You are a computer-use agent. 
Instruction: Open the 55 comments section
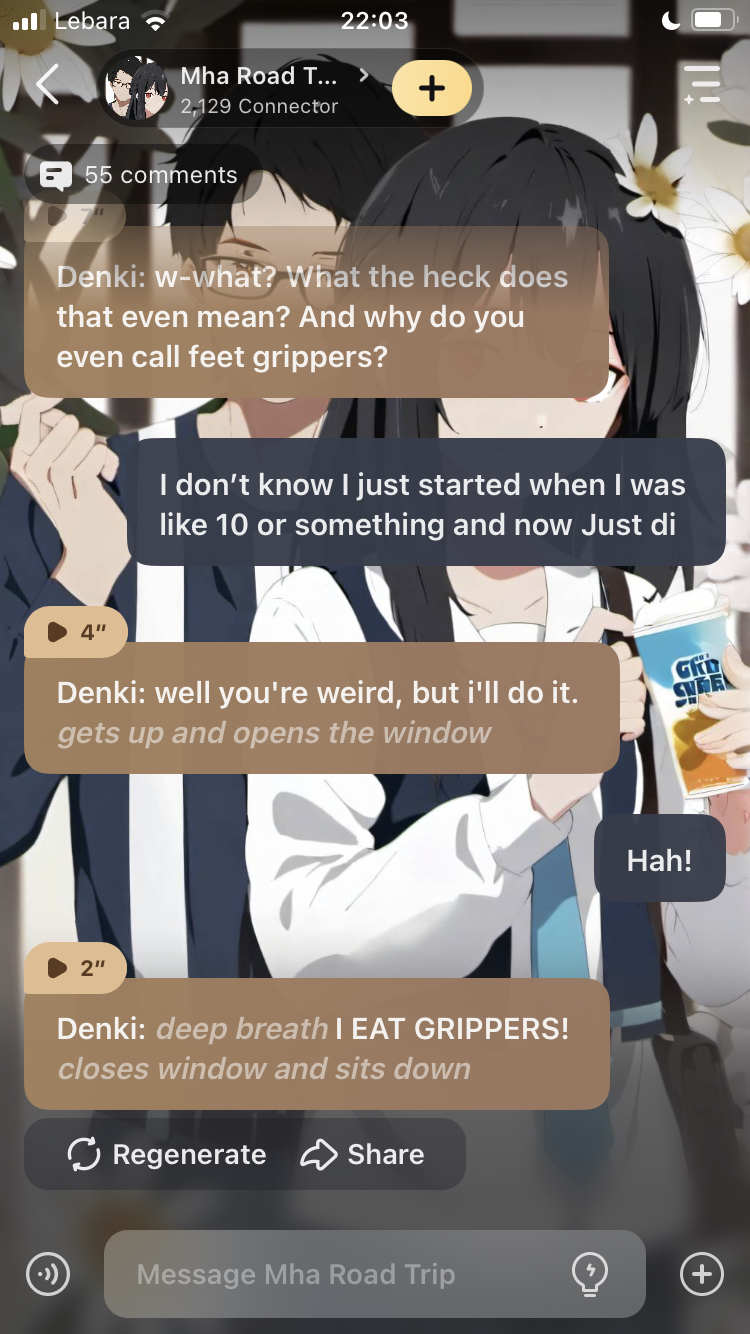tap(140, 176)
